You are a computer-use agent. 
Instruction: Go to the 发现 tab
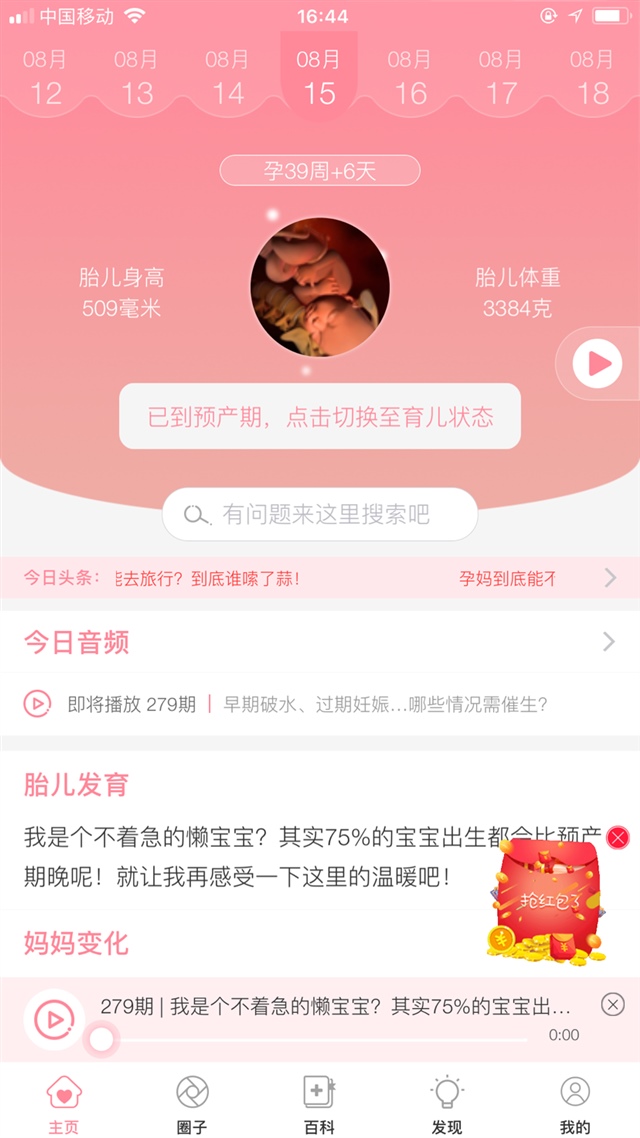tap(447, 1104)
